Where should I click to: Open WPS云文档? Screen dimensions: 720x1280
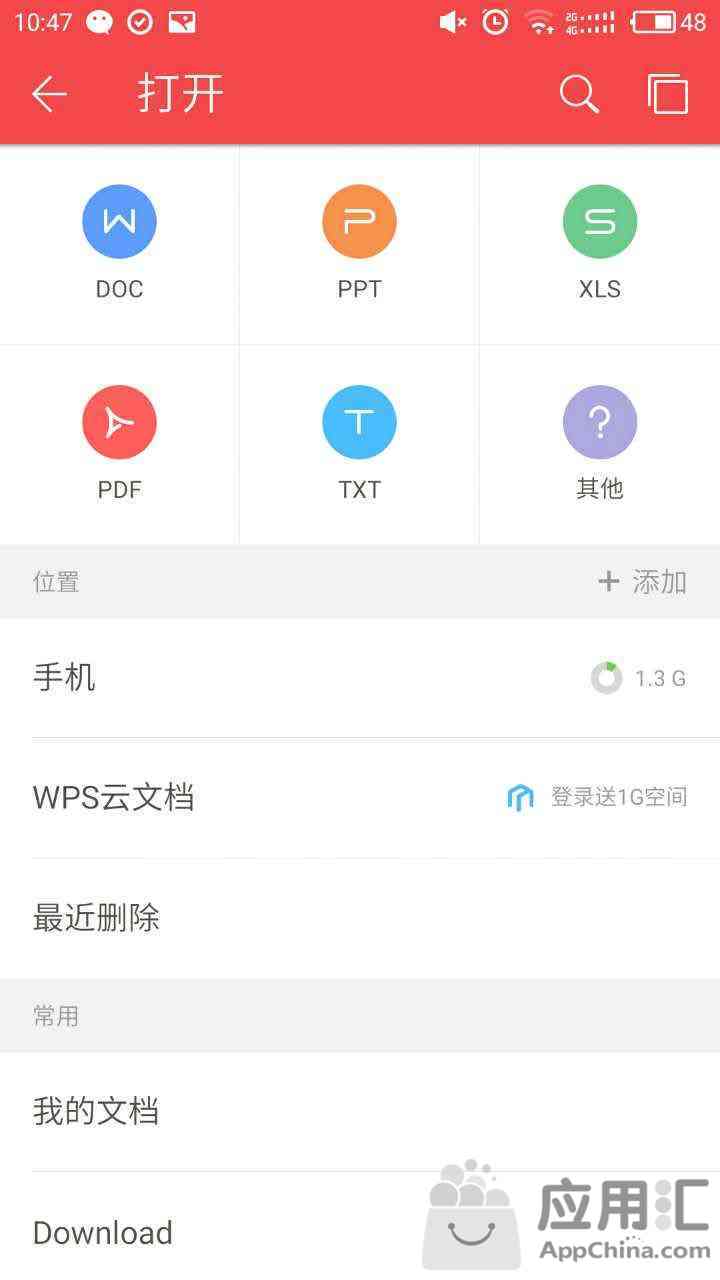pos(360,798)
